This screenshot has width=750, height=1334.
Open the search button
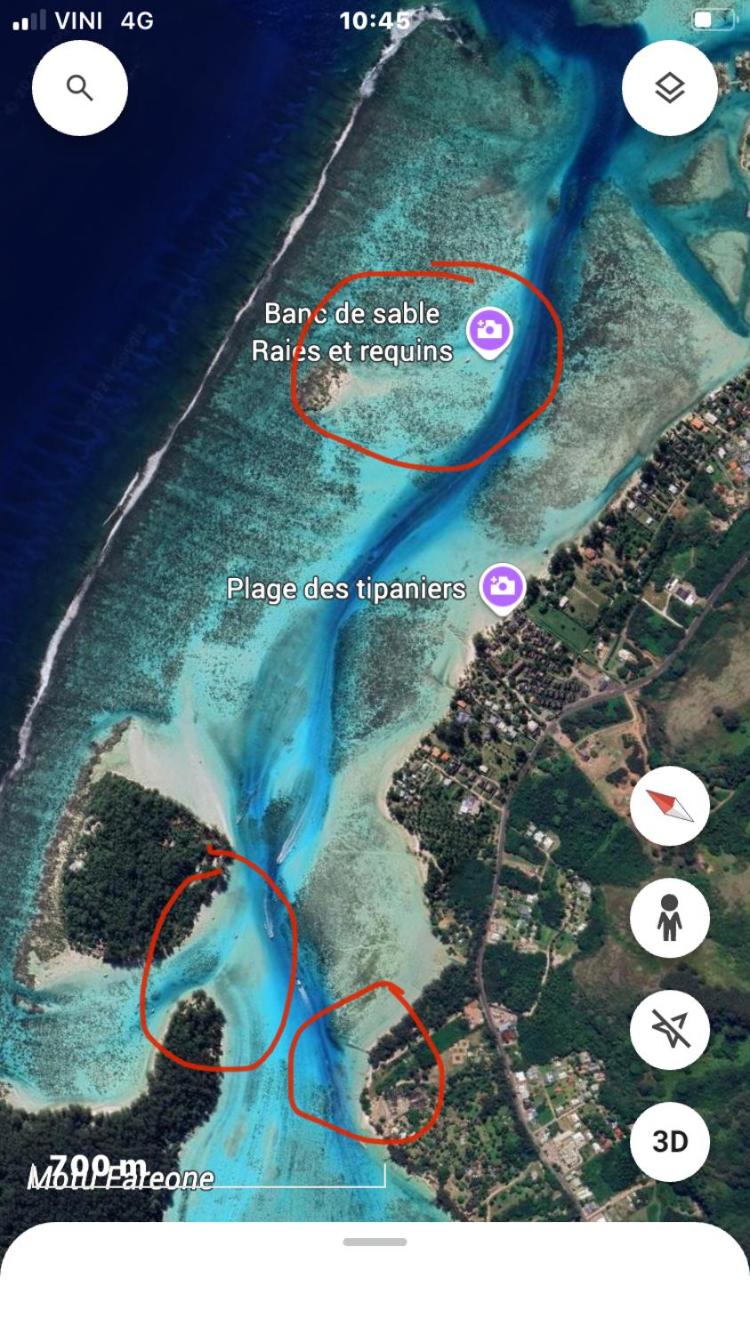pos(80,88)
